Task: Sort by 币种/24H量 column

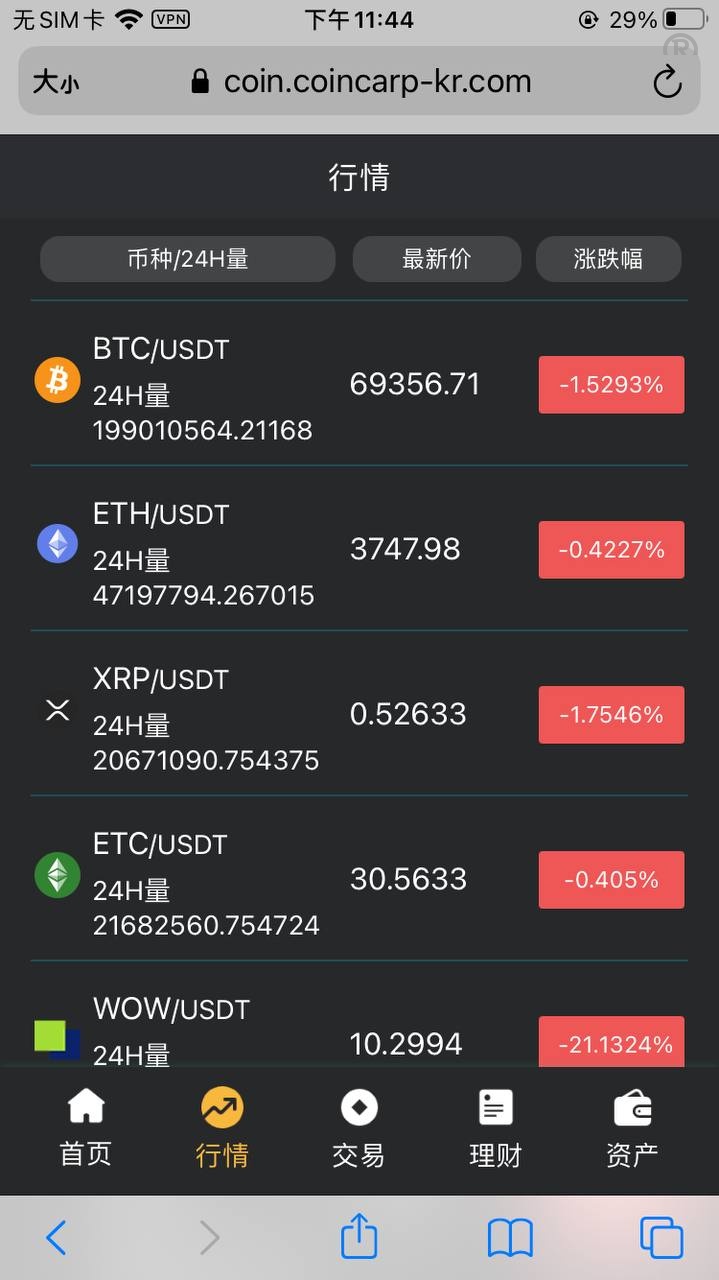Action: [187, 259]
